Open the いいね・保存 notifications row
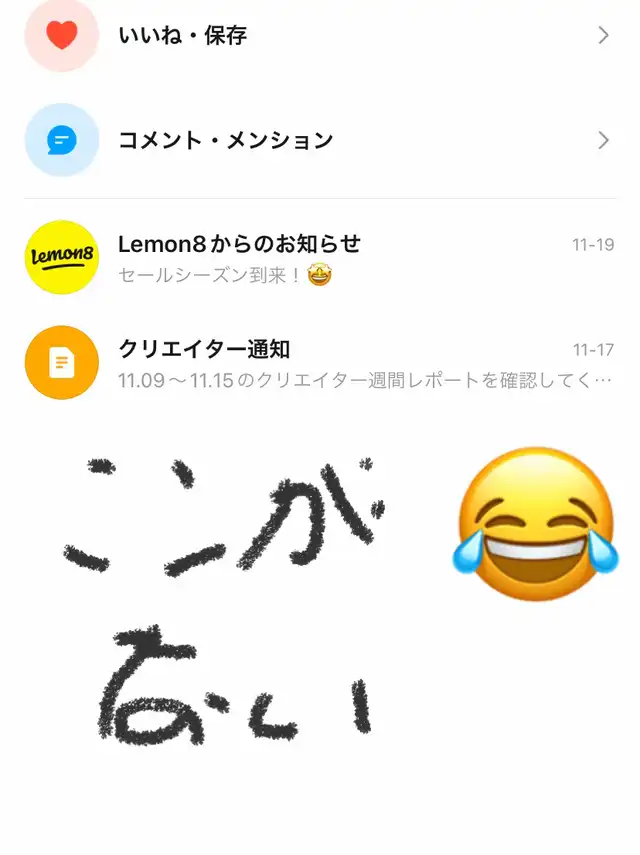The height and width of the screenshot is (855, 640). pos(320,36)
